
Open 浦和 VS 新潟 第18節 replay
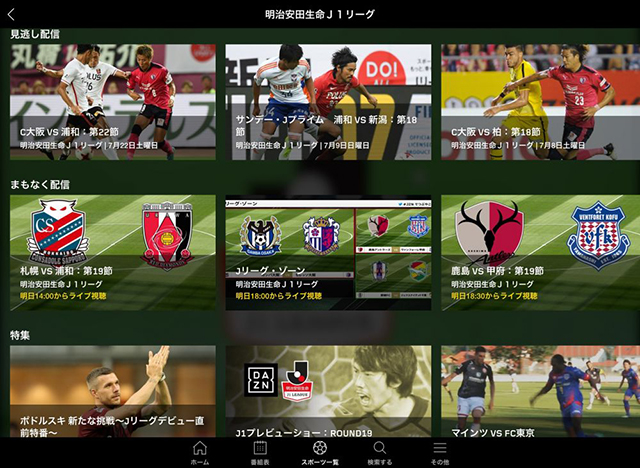328,101
